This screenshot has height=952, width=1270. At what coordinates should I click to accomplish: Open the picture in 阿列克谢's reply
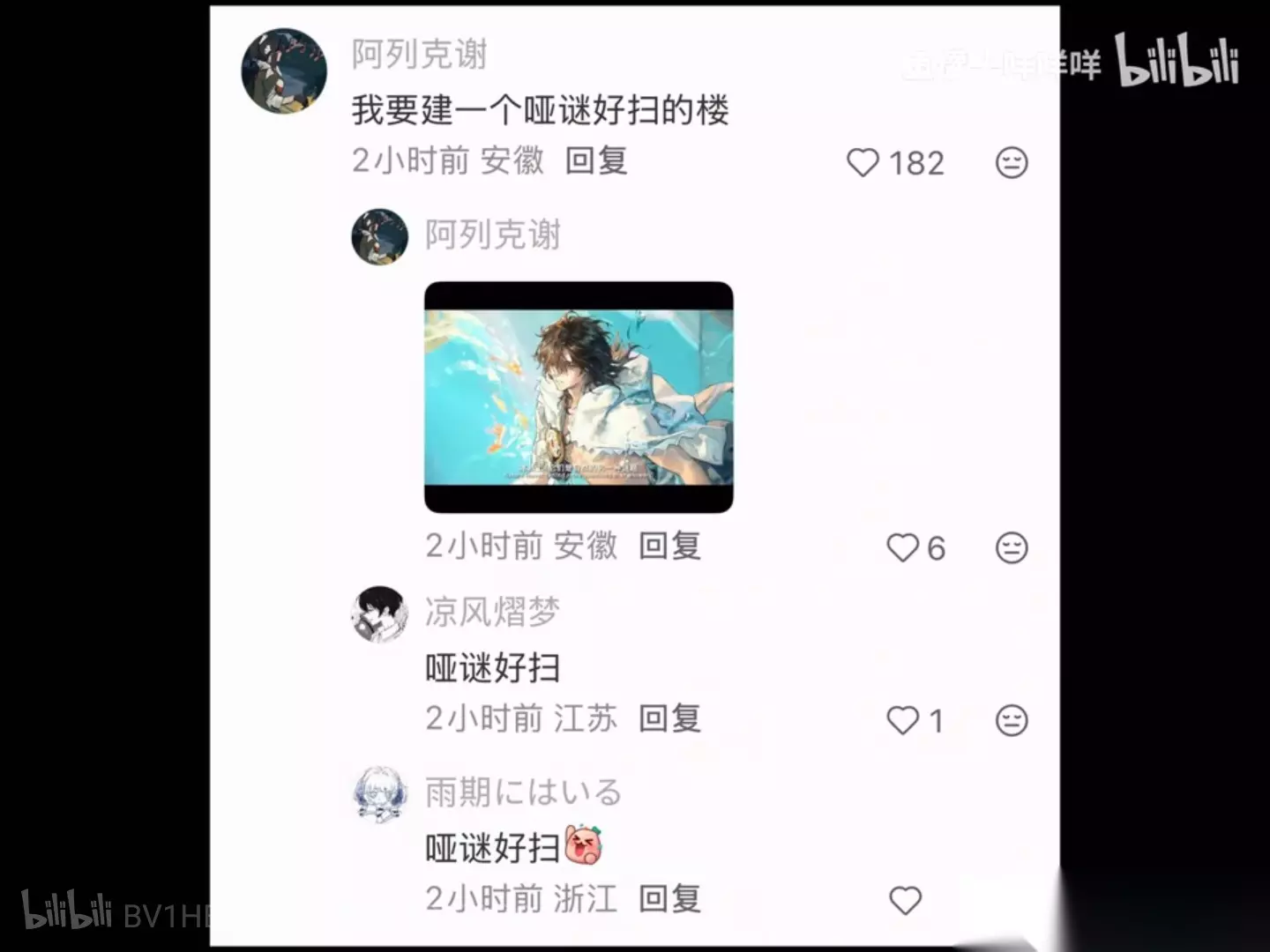pyautogui.click(x=579, y=398)
